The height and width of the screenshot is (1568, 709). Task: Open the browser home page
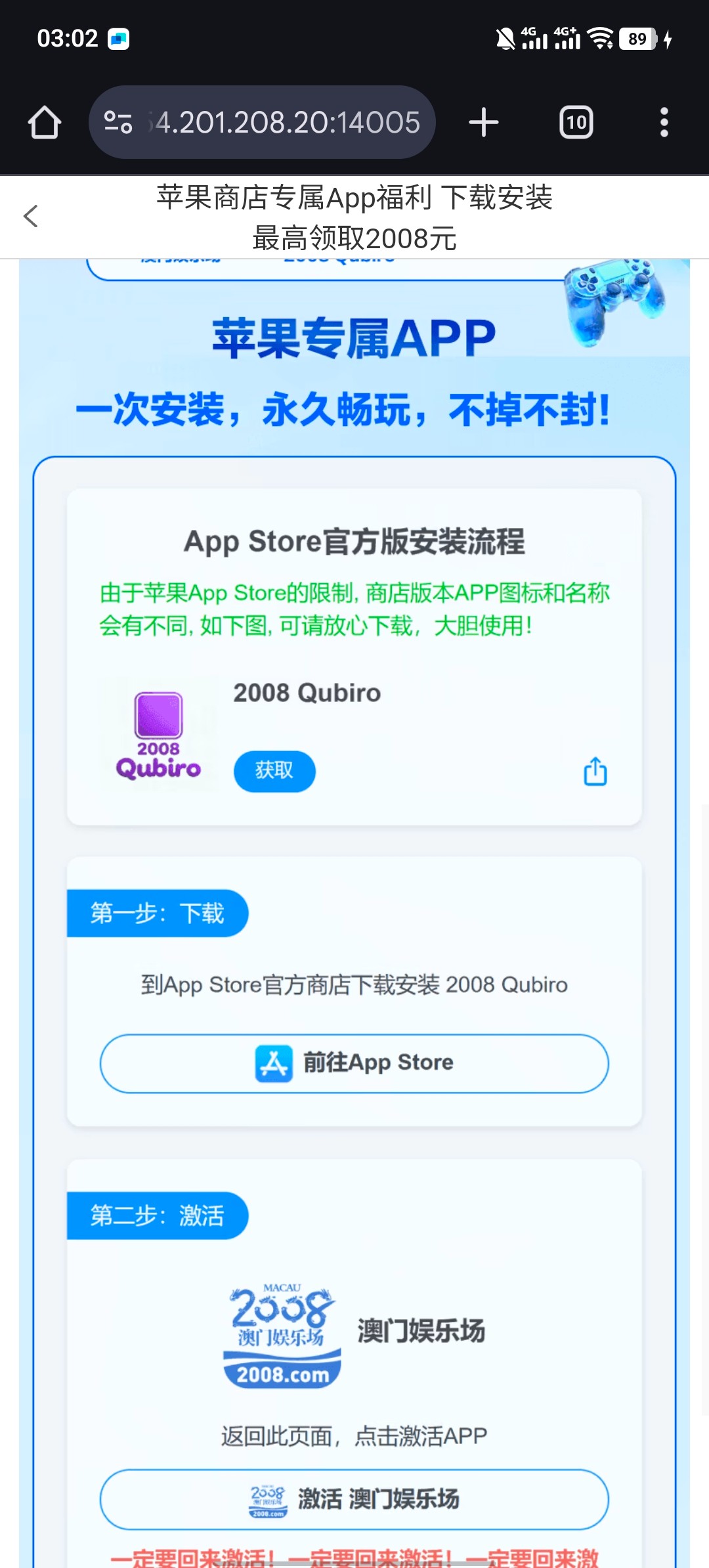pyautogui.click(x=45, y=123)
